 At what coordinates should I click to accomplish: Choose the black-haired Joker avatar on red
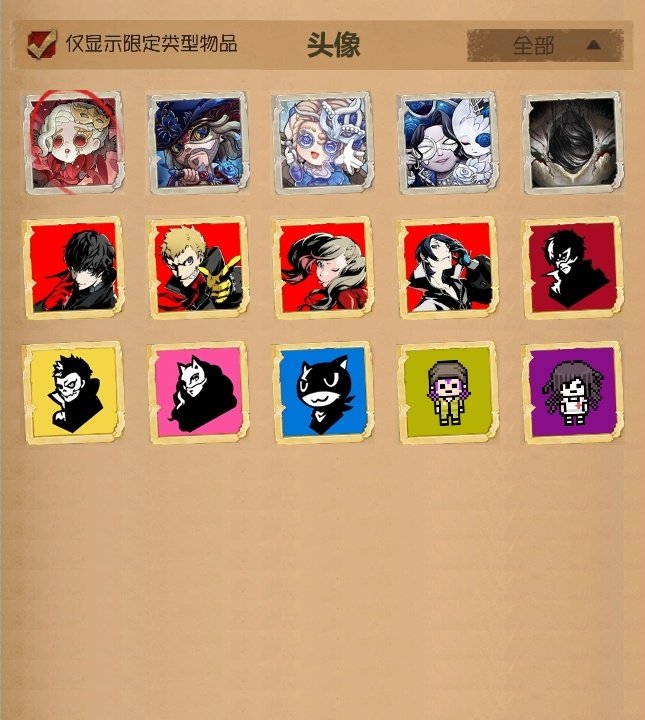tap(73, 267)
